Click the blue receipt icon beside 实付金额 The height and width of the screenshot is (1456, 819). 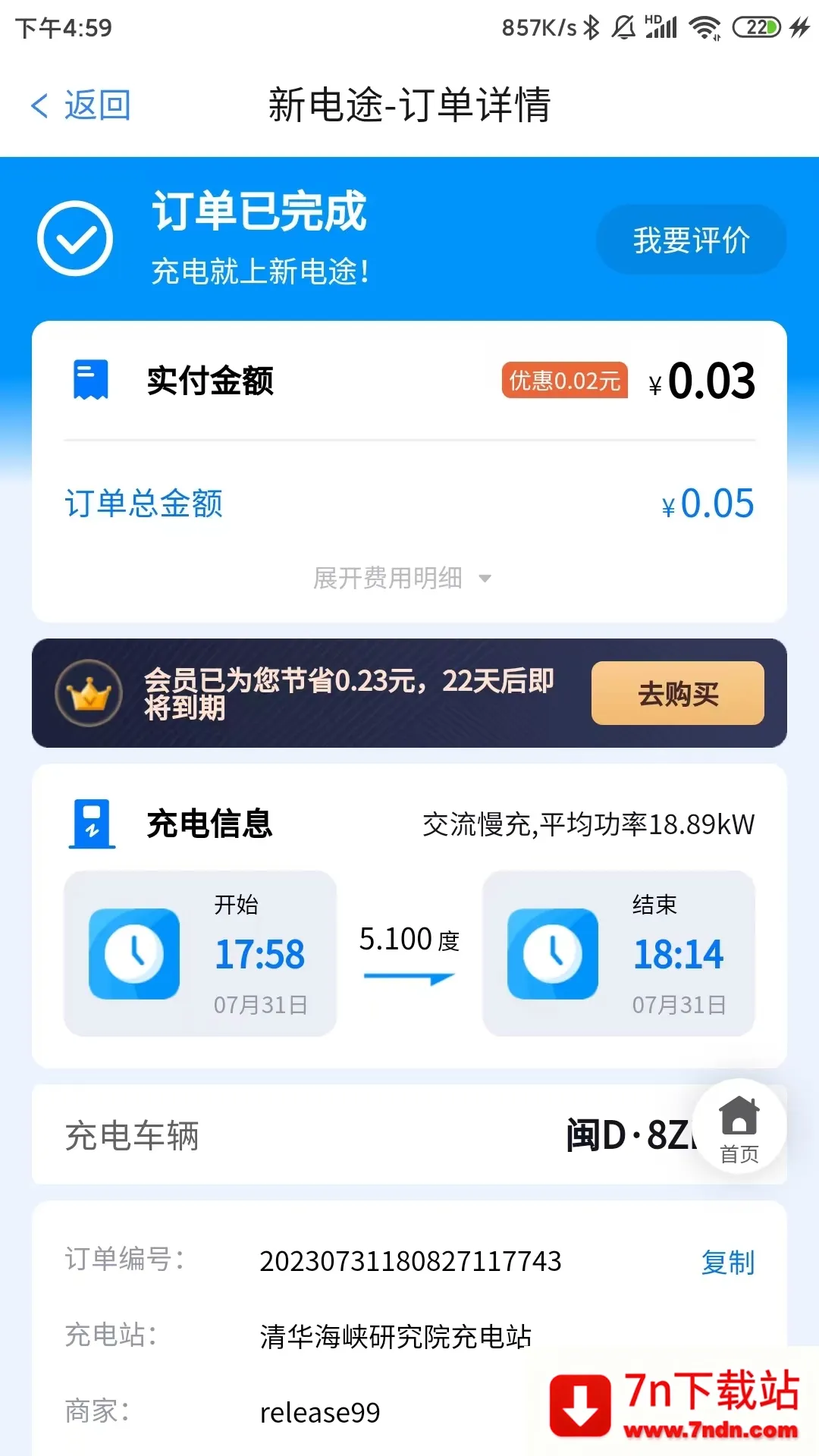[89, 381]
